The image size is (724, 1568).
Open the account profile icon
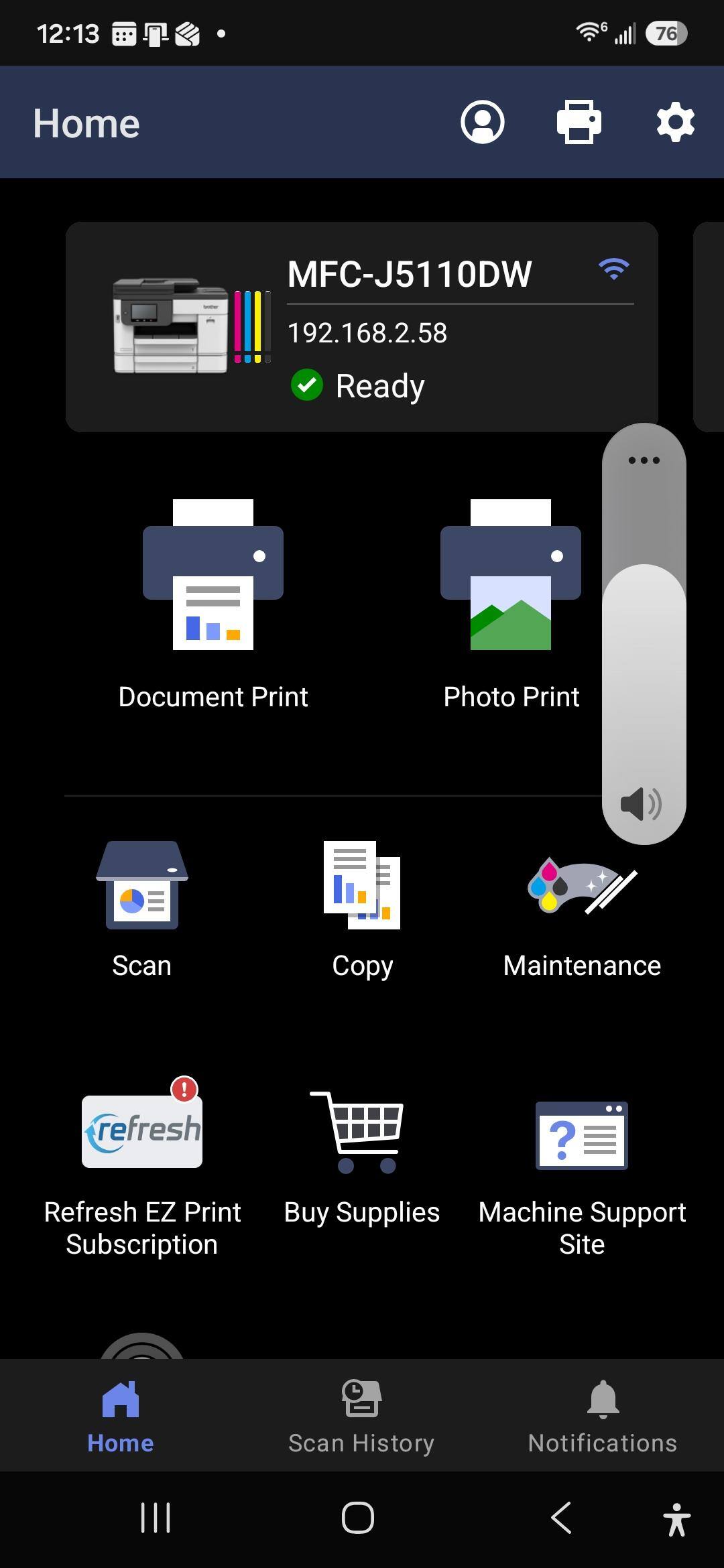[x=482, y=122]
